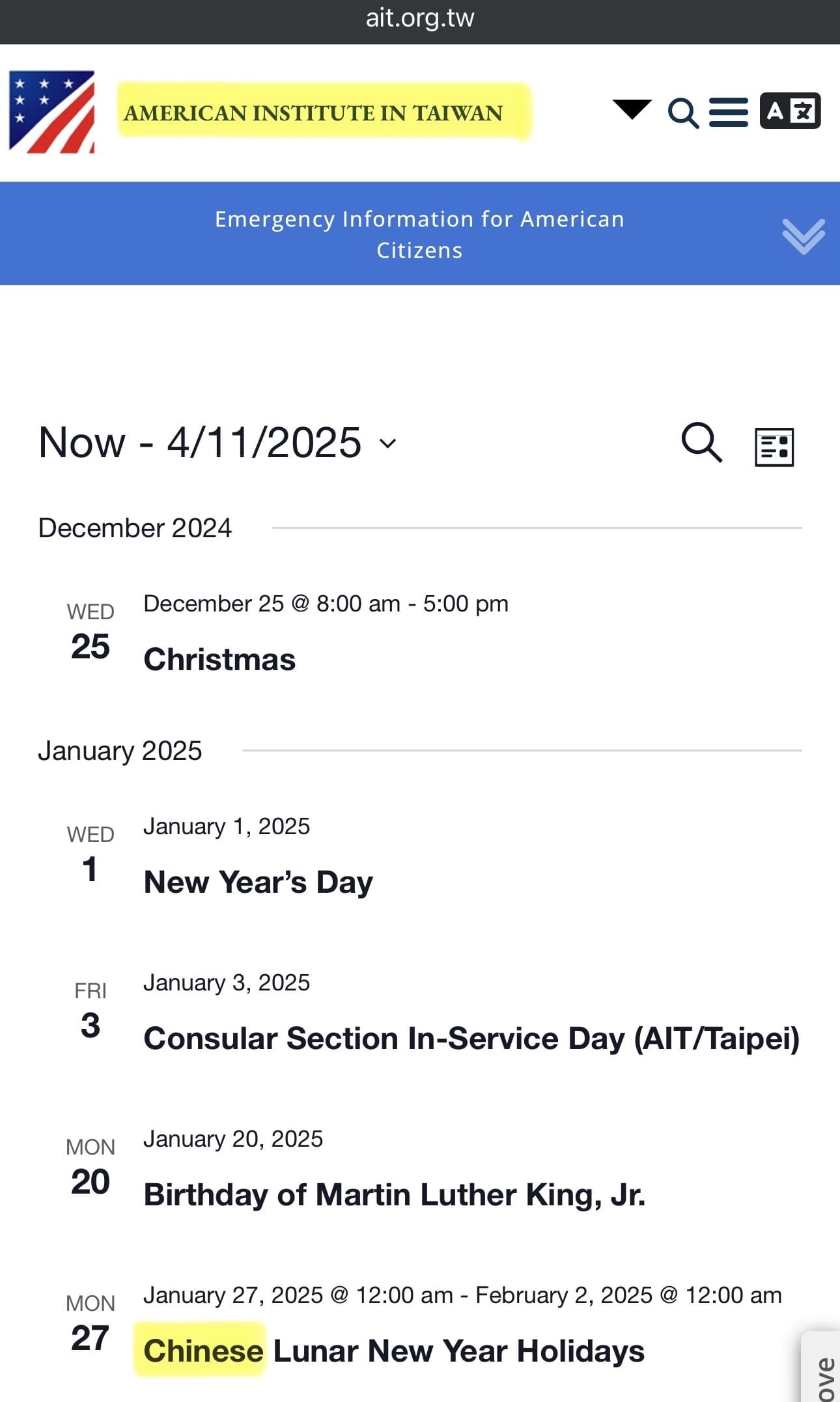Open the site search magnifier in header
Image resolution: width=840 pixels, height=1402 pixels.
click(683, 113)
